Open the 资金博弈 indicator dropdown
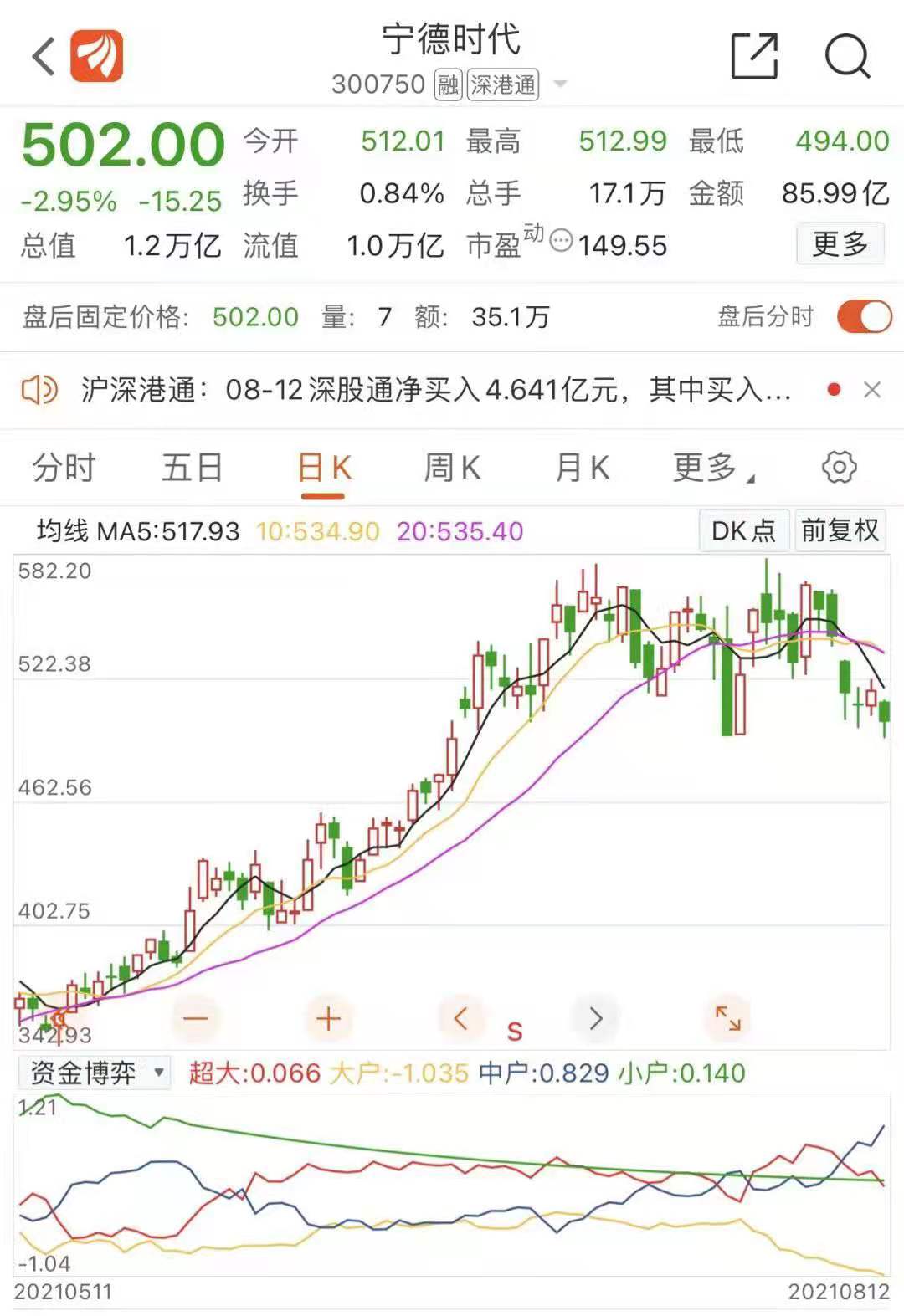Screen dimensions: 904x1316 point(94,1073)
